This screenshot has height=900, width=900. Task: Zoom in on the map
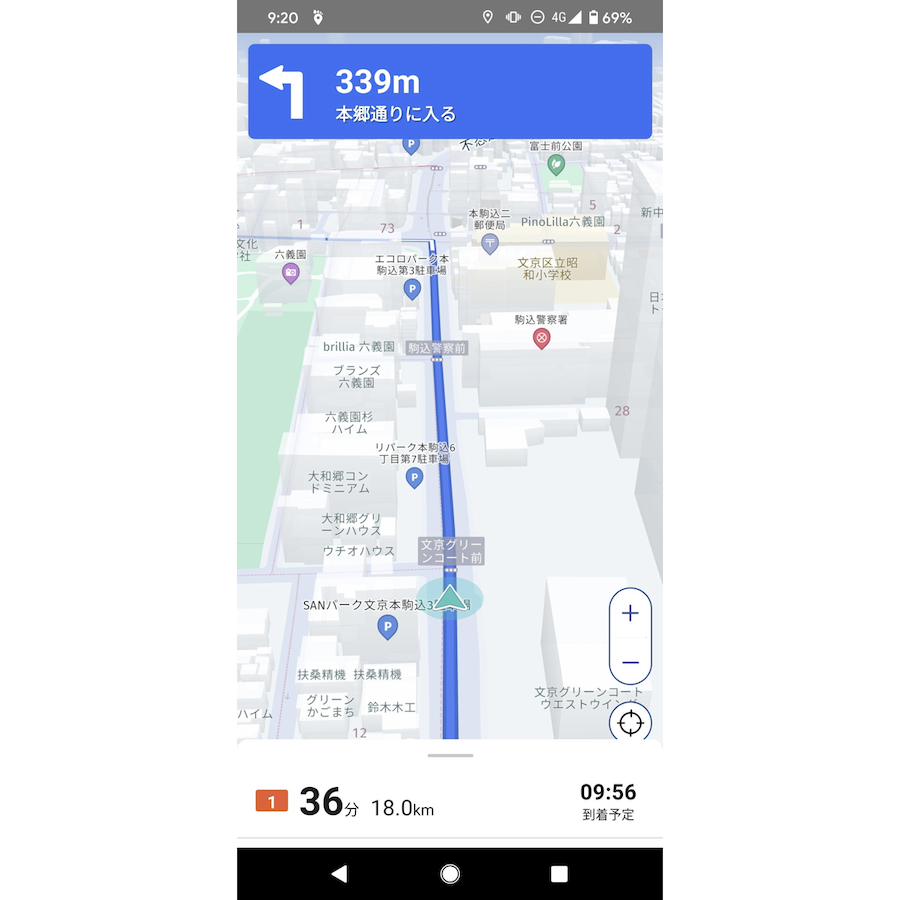(630, 614)
